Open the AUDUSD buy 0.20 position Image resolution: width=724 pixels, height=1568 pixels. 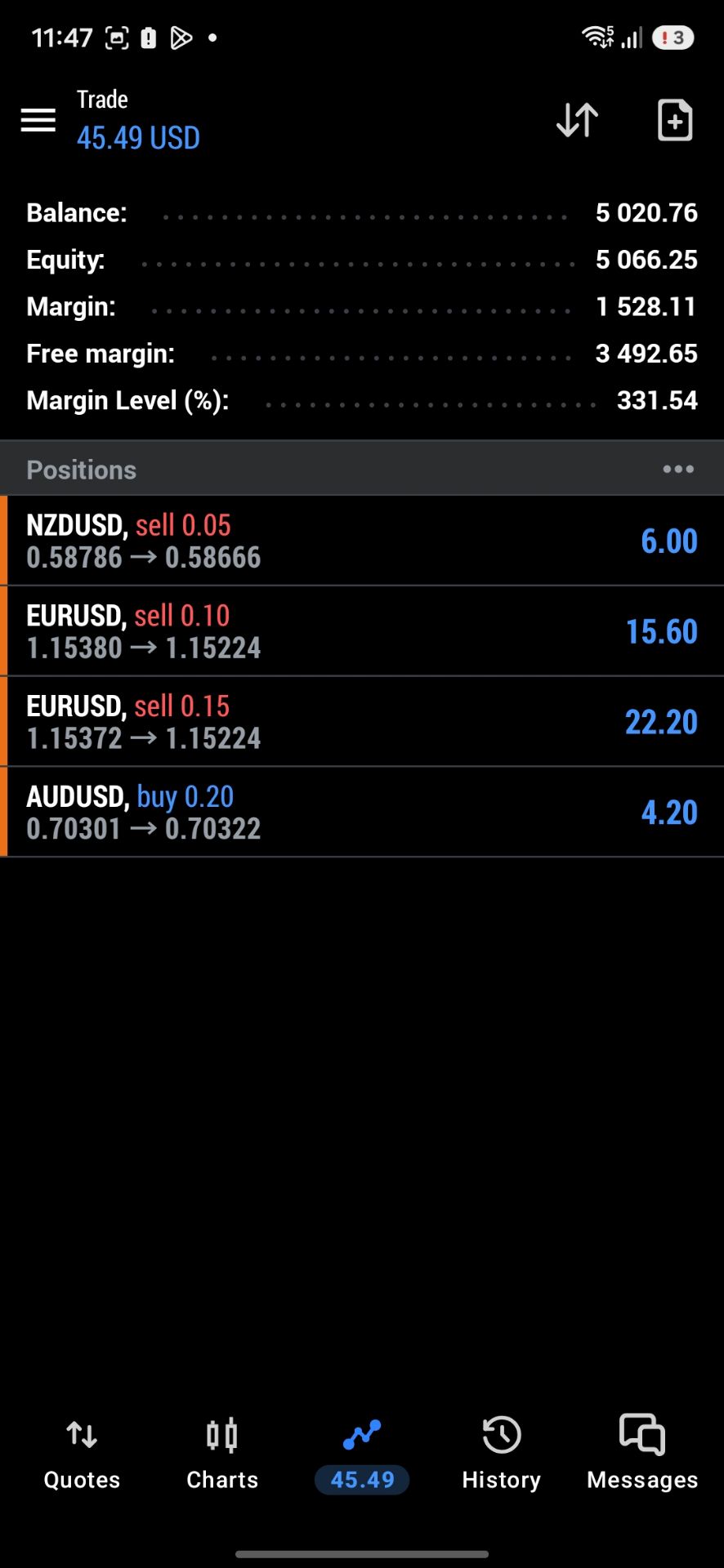[362, 813]
